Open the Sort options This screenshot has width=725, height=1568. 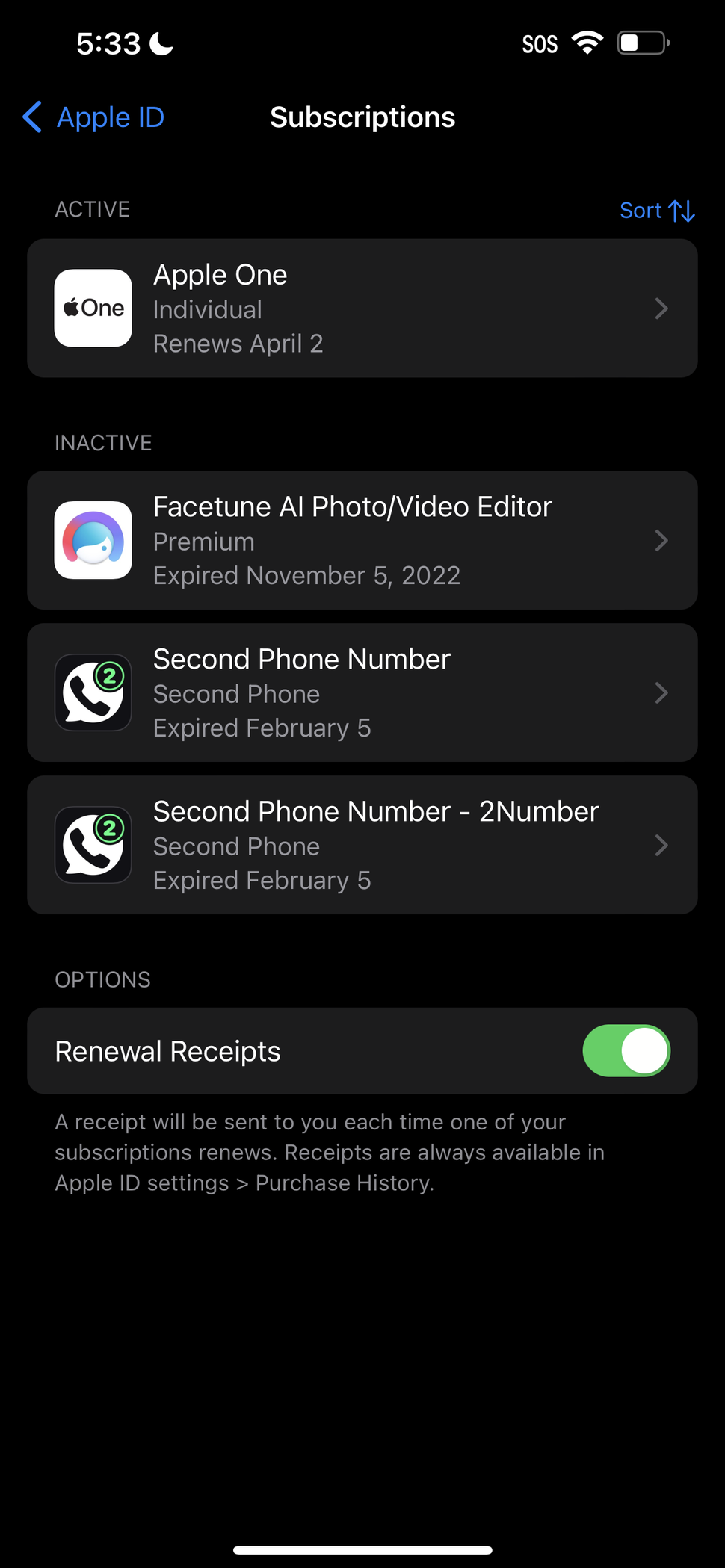656,210
